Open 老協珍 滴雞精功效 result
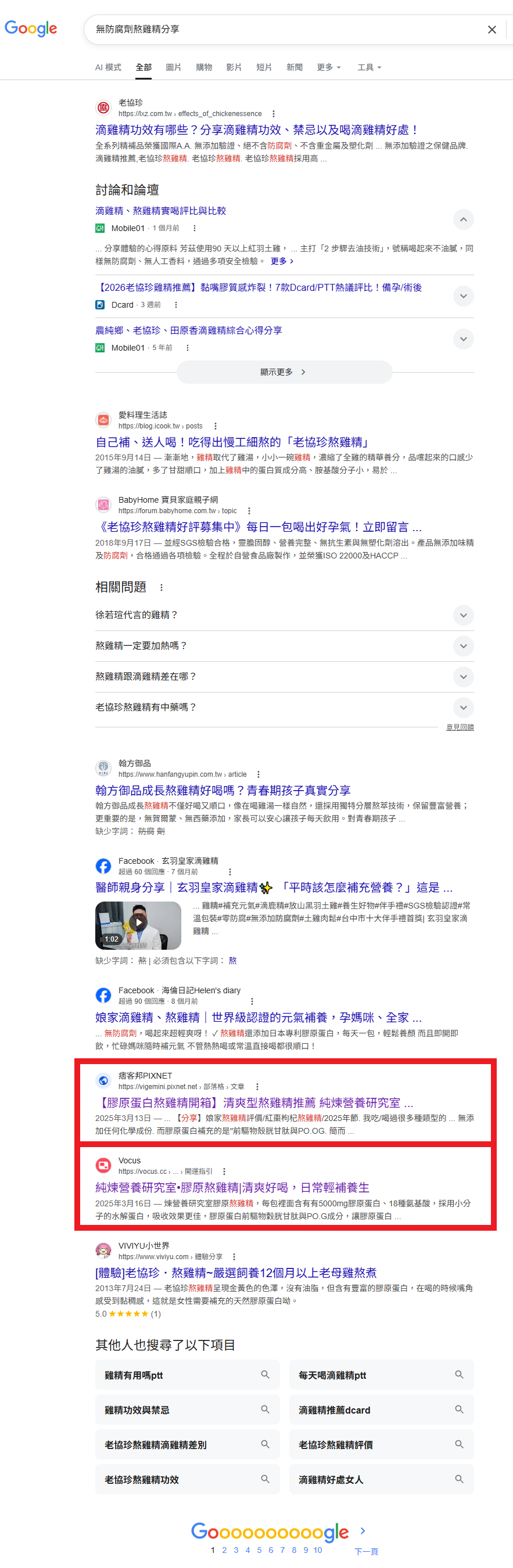 (256, 129)
